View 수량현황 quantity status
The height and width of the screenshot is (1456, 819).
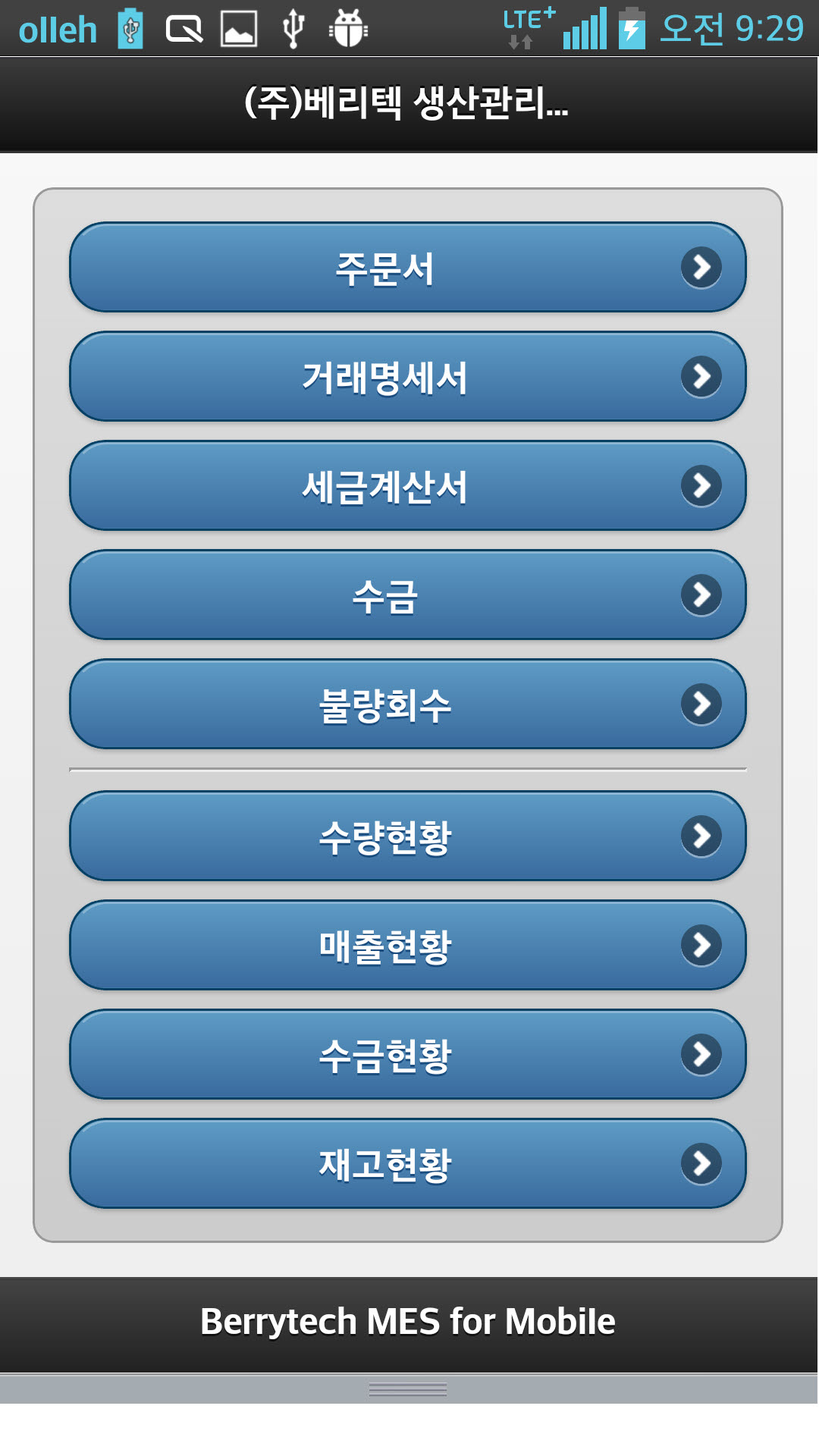[407, 836]
